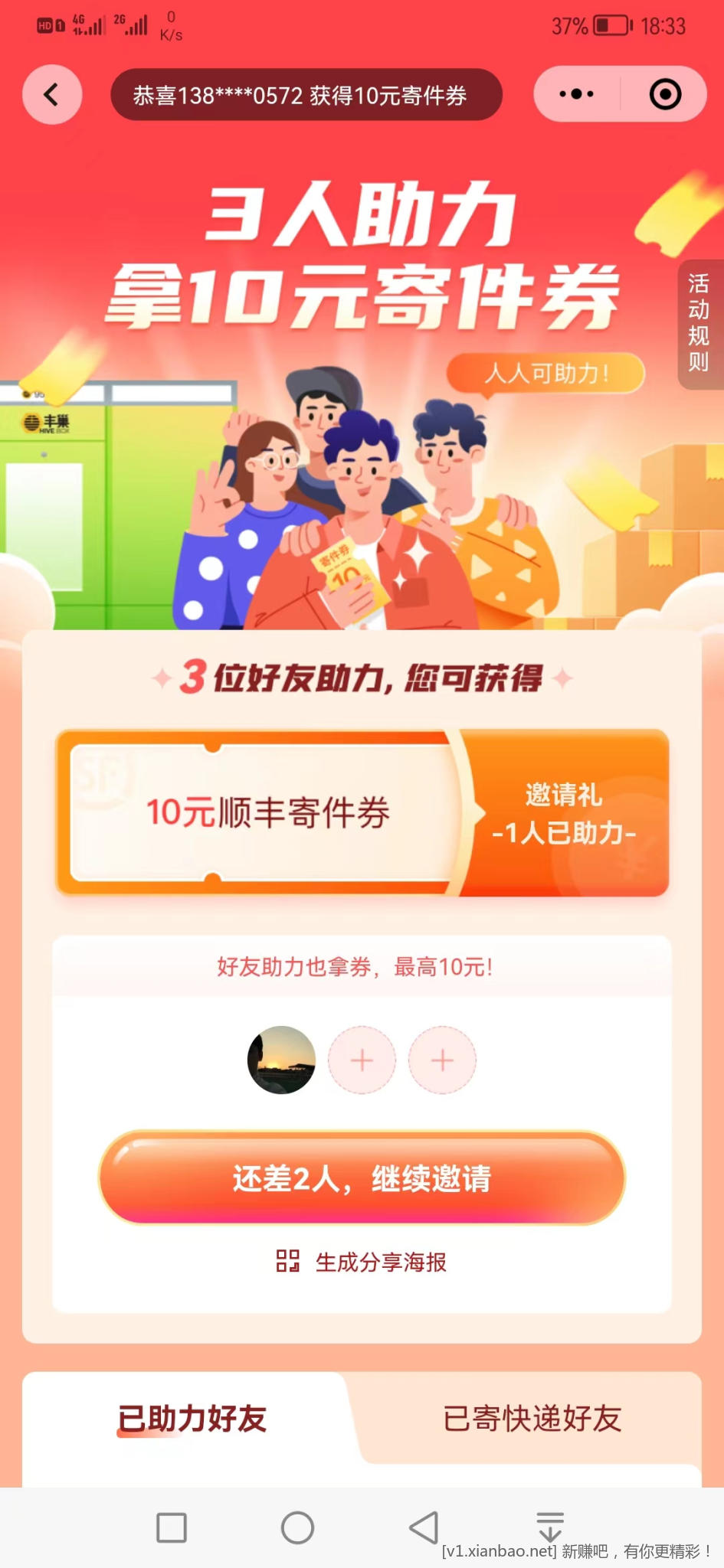This screenshot has width=724, height=1568.
Task: Tap the system home button
Action: pos(297,1527)
